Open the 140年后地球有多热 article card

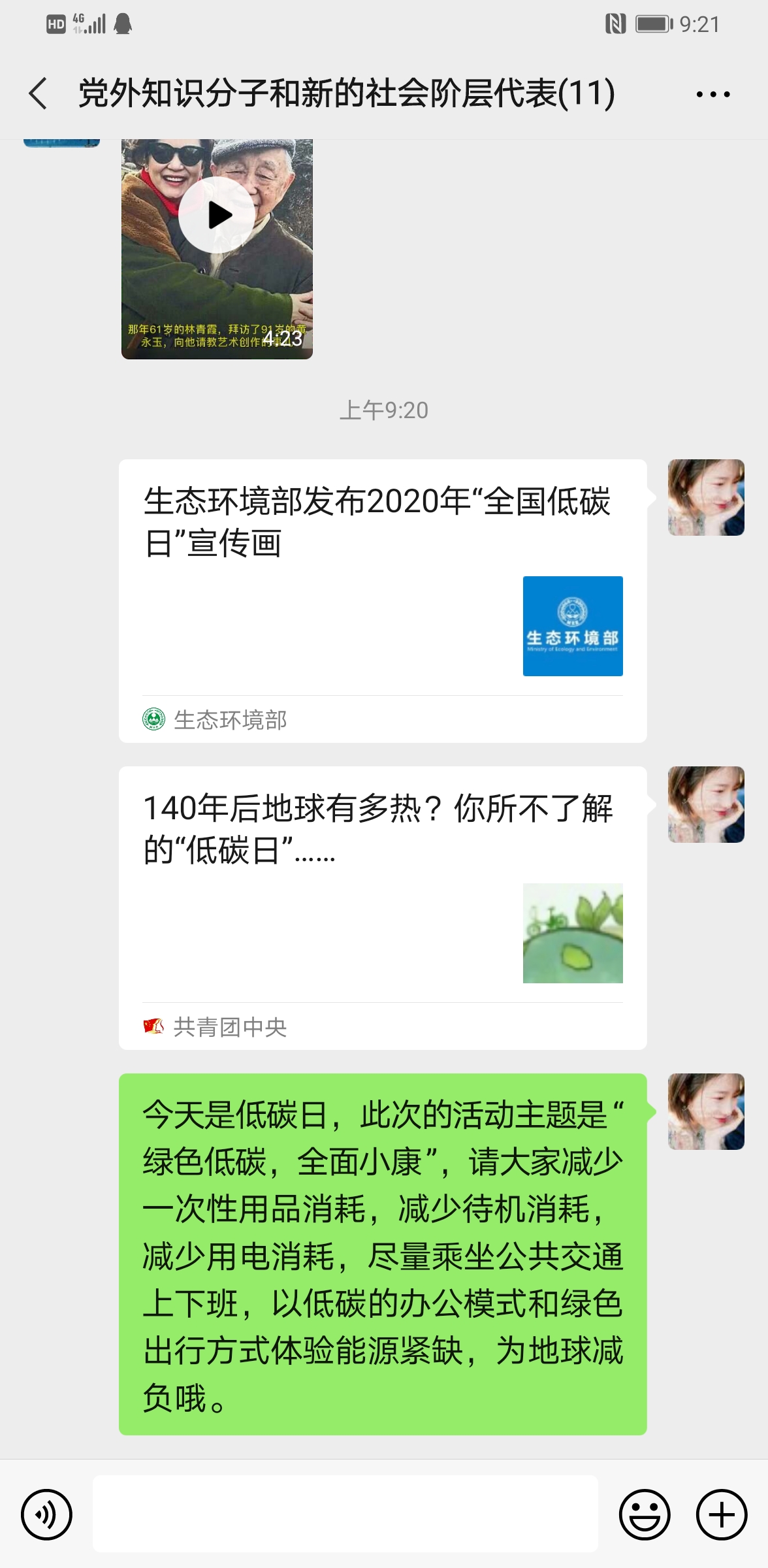tap(383, 907)
